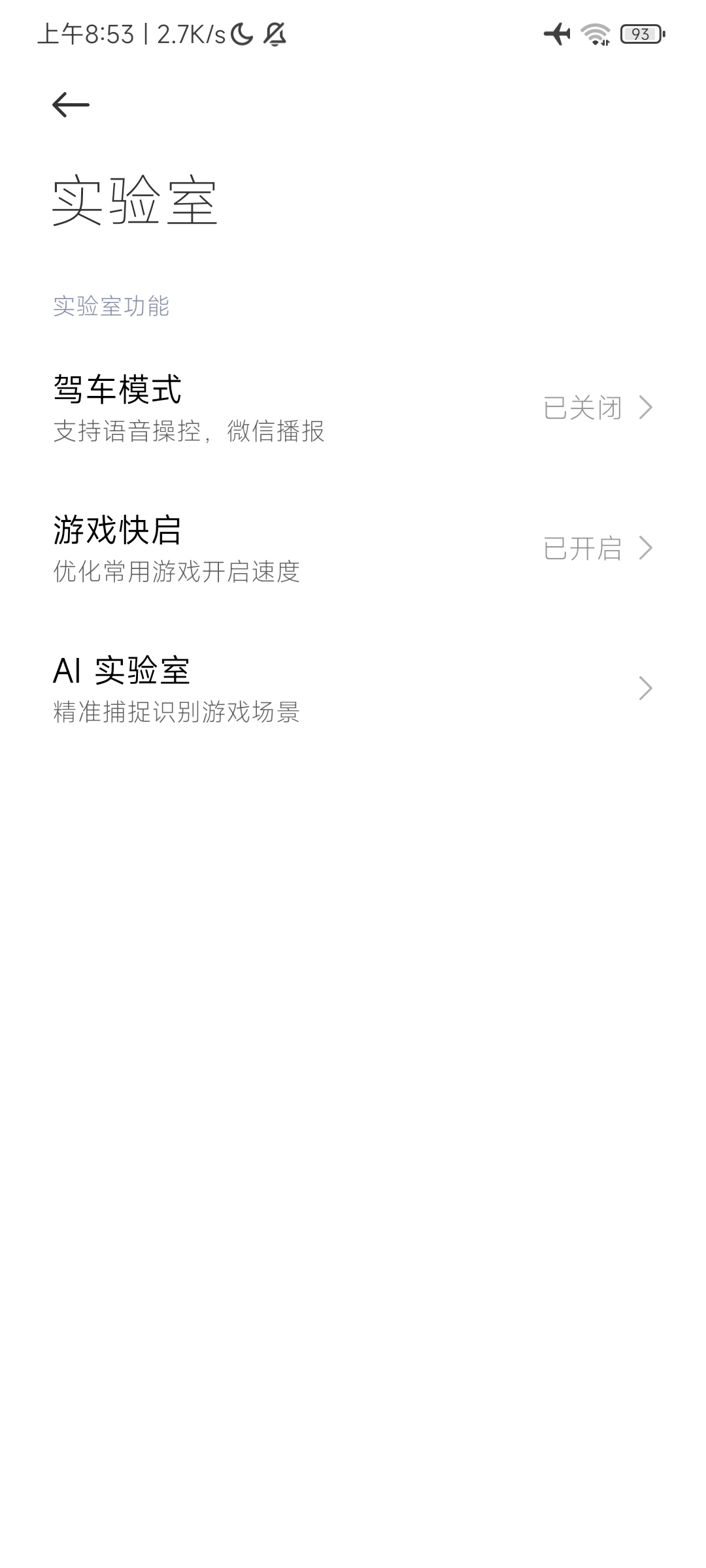Go back using the top-left arrow

pyautogui.click(x=71, y=105)
